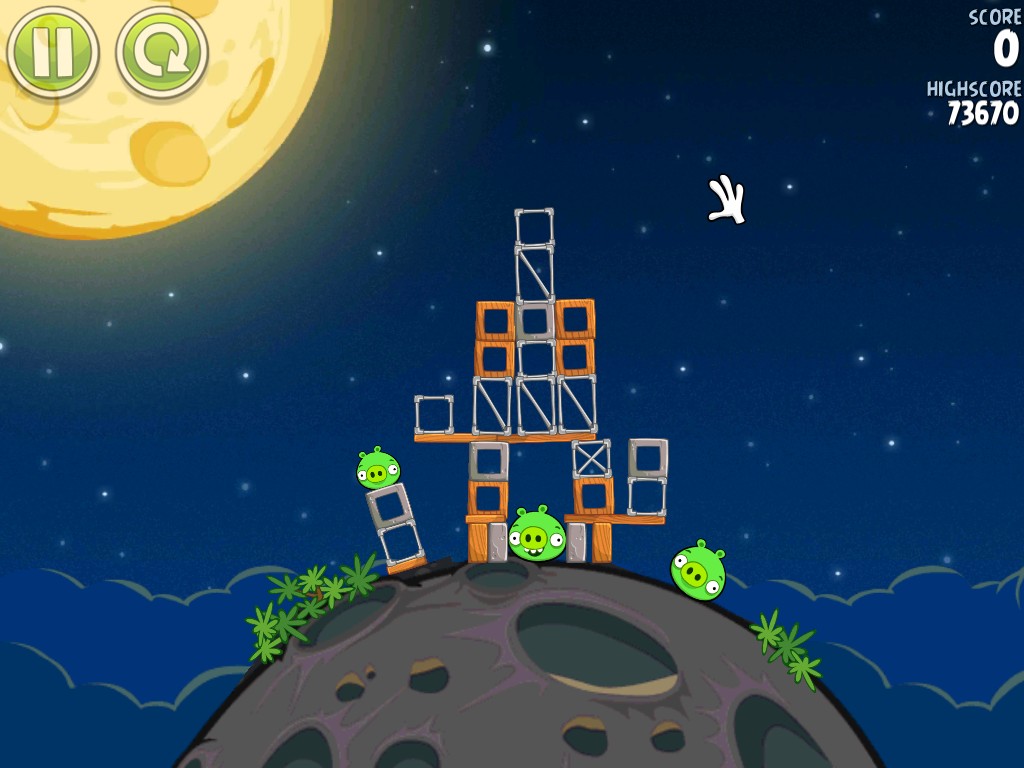
Task: Restart the current level
Action: click(x=161, y=52)
